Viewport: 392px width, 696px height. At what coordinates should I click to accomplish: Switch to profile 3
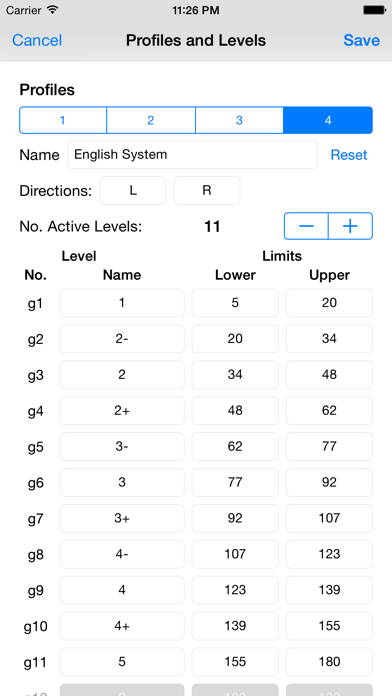[x=239, y=120]
